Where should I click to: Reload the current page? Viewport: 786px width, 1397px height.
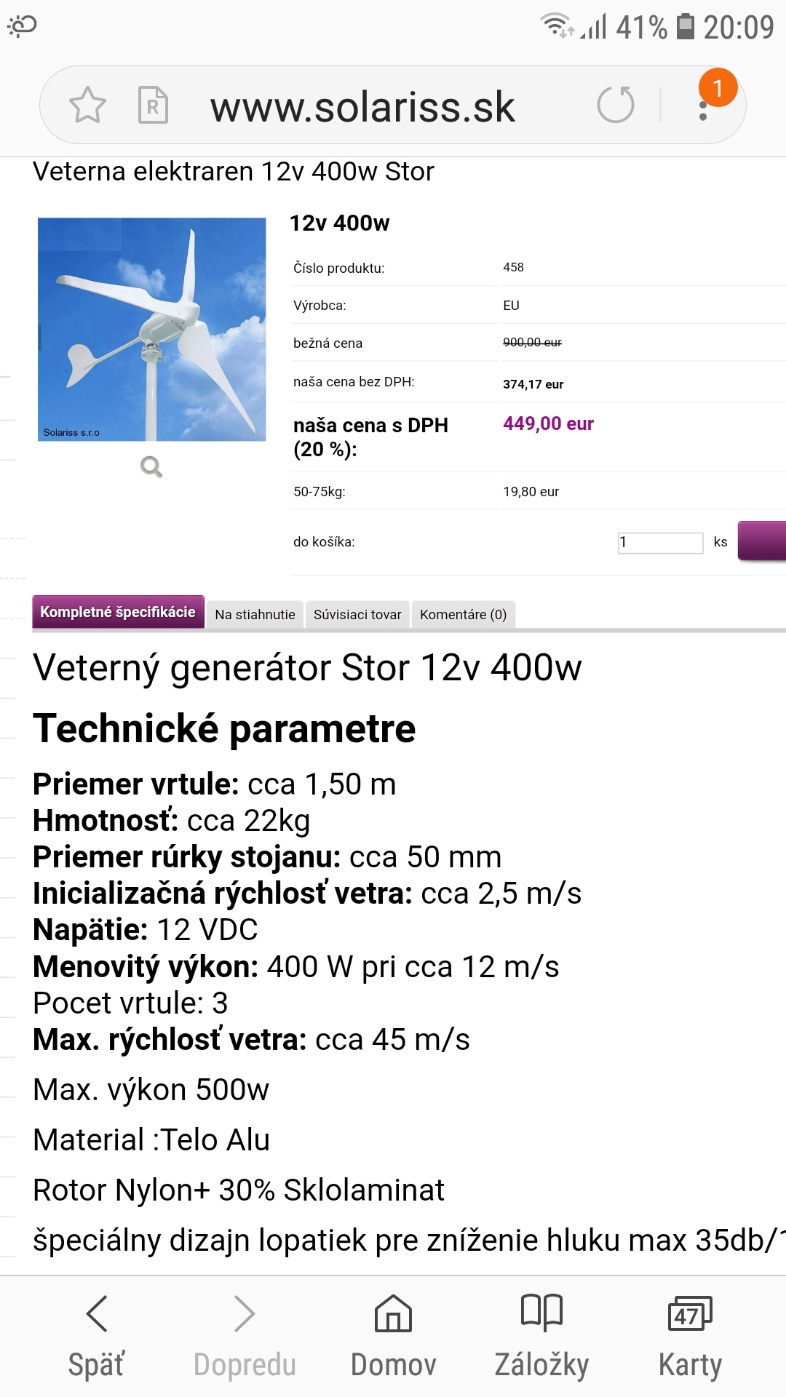pyautogui.click(x=615, y=104)
